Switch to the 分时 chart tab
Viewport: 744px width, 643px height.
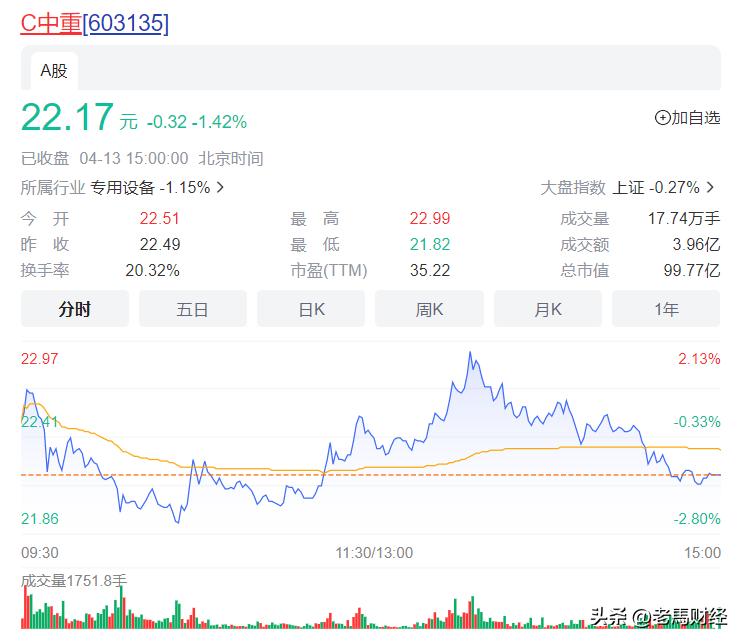75,309
